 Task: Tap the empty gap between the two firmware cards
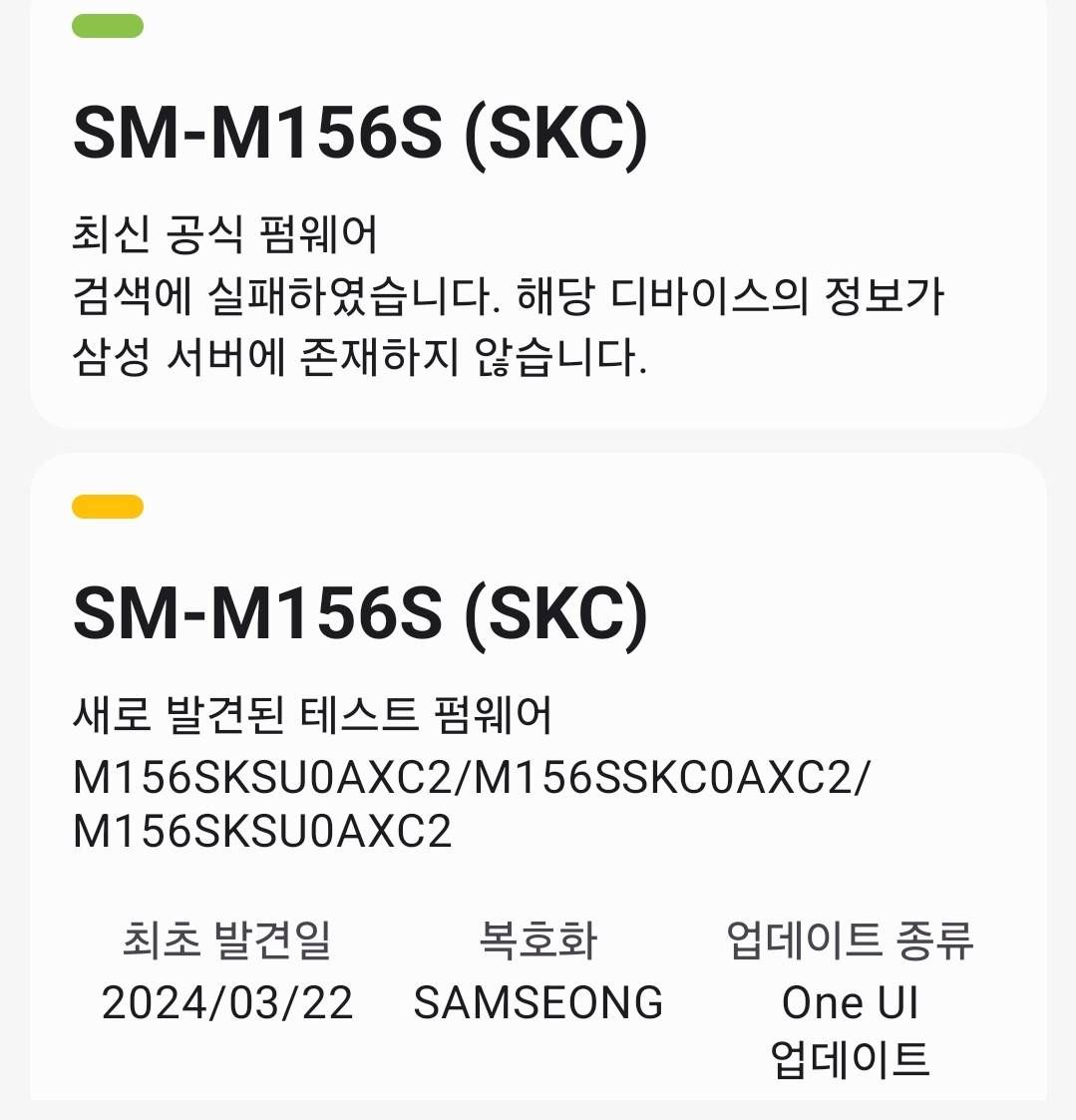(538, 441)
